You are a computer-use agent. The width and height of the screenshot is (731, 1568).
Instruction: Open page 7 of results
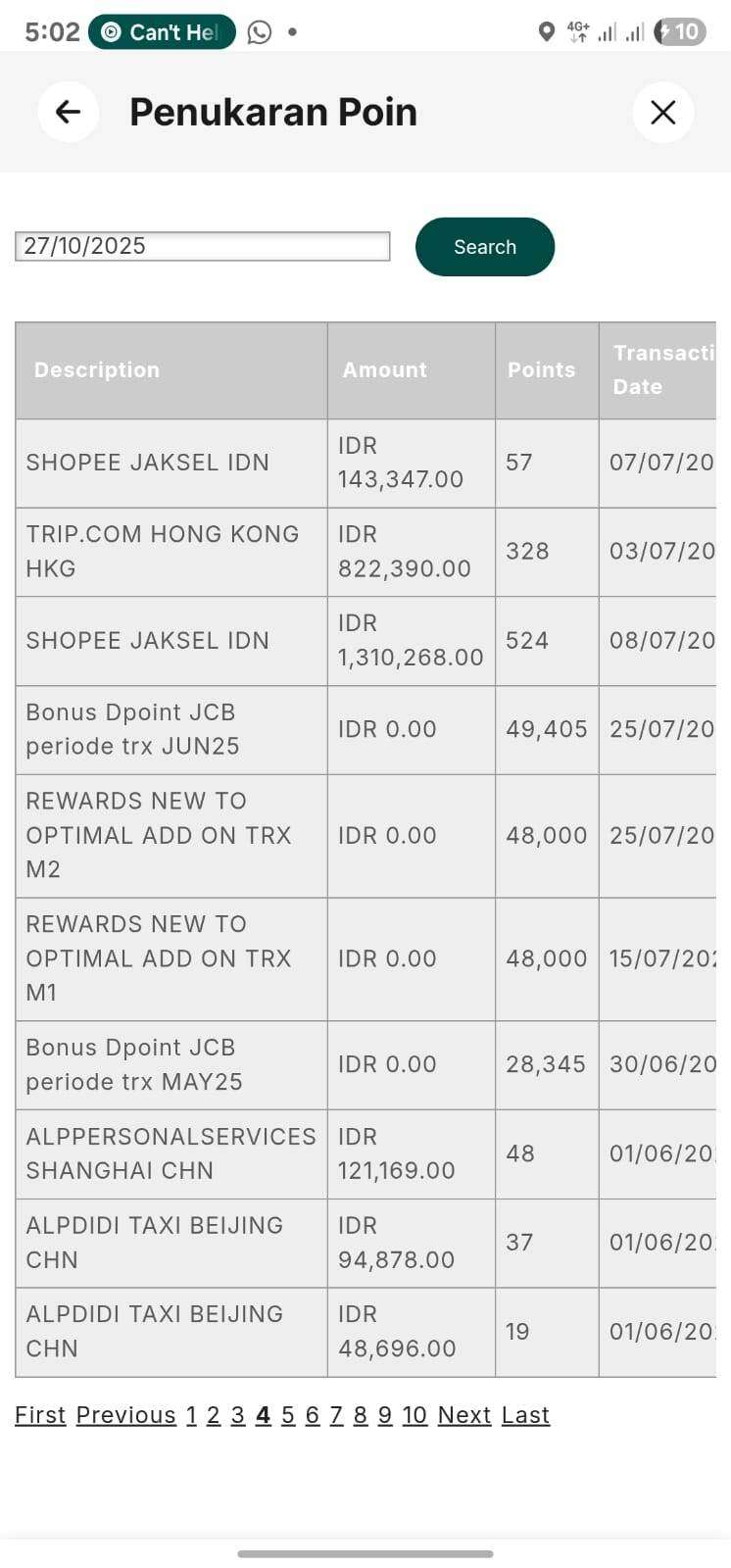click(336, 1415)
